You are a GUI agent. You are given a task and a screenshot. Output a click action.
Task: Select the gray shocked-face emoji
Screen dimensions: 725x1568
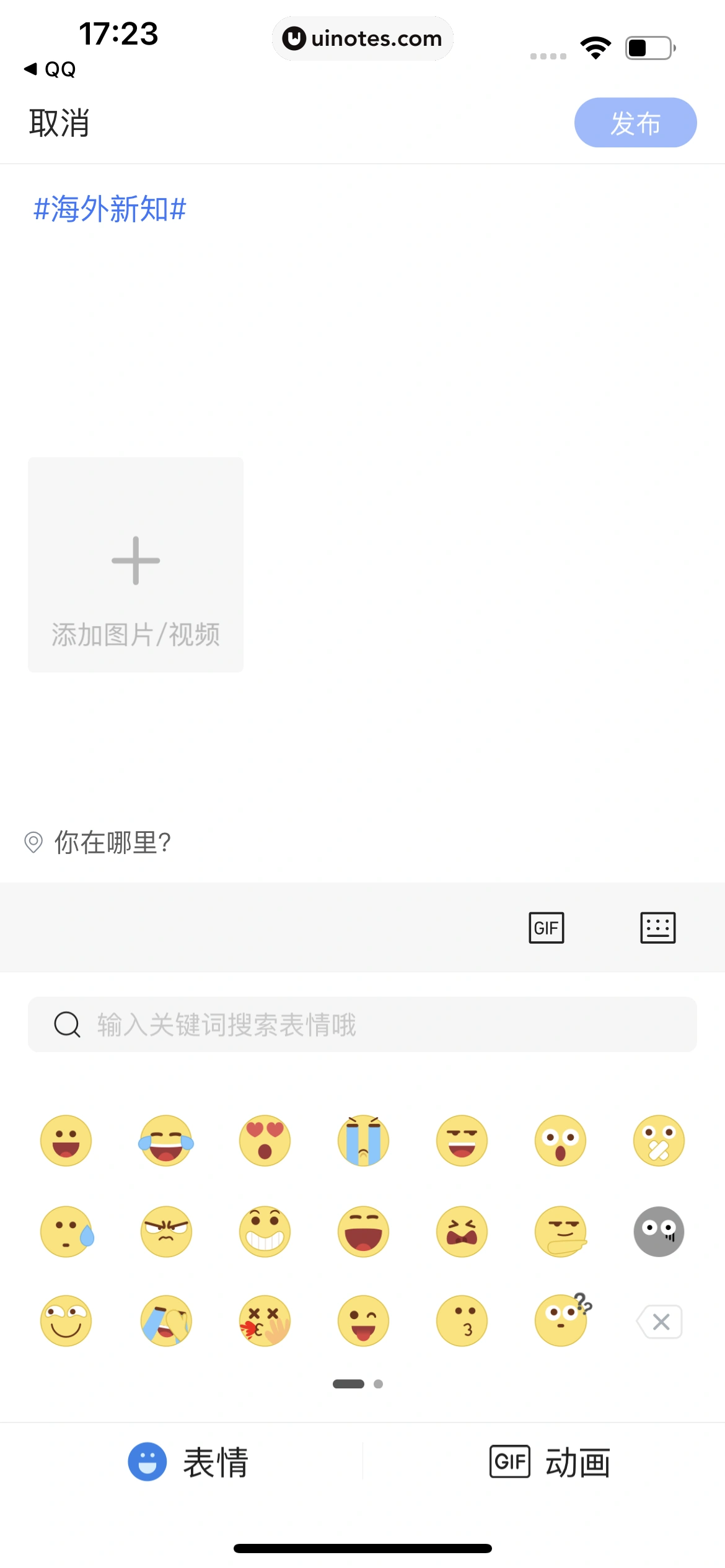(x=658, y=1232)
